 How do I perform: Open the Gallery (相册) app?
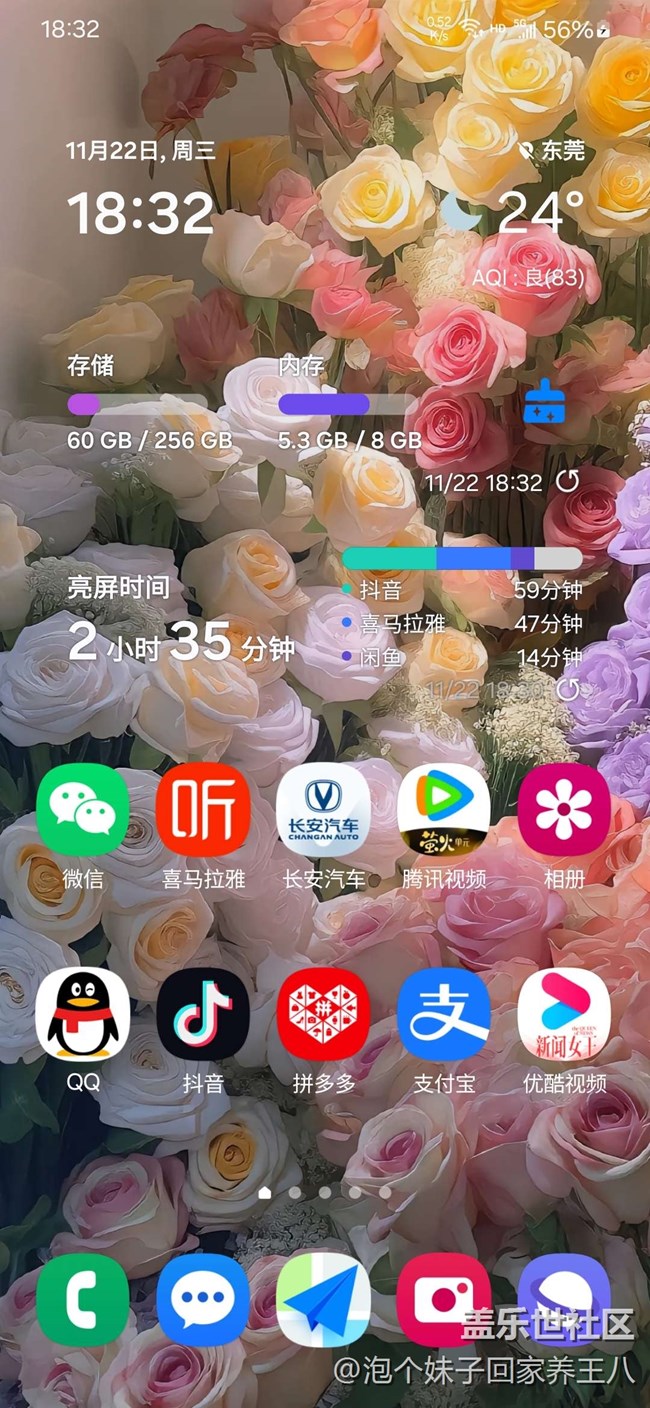(564, 809)
